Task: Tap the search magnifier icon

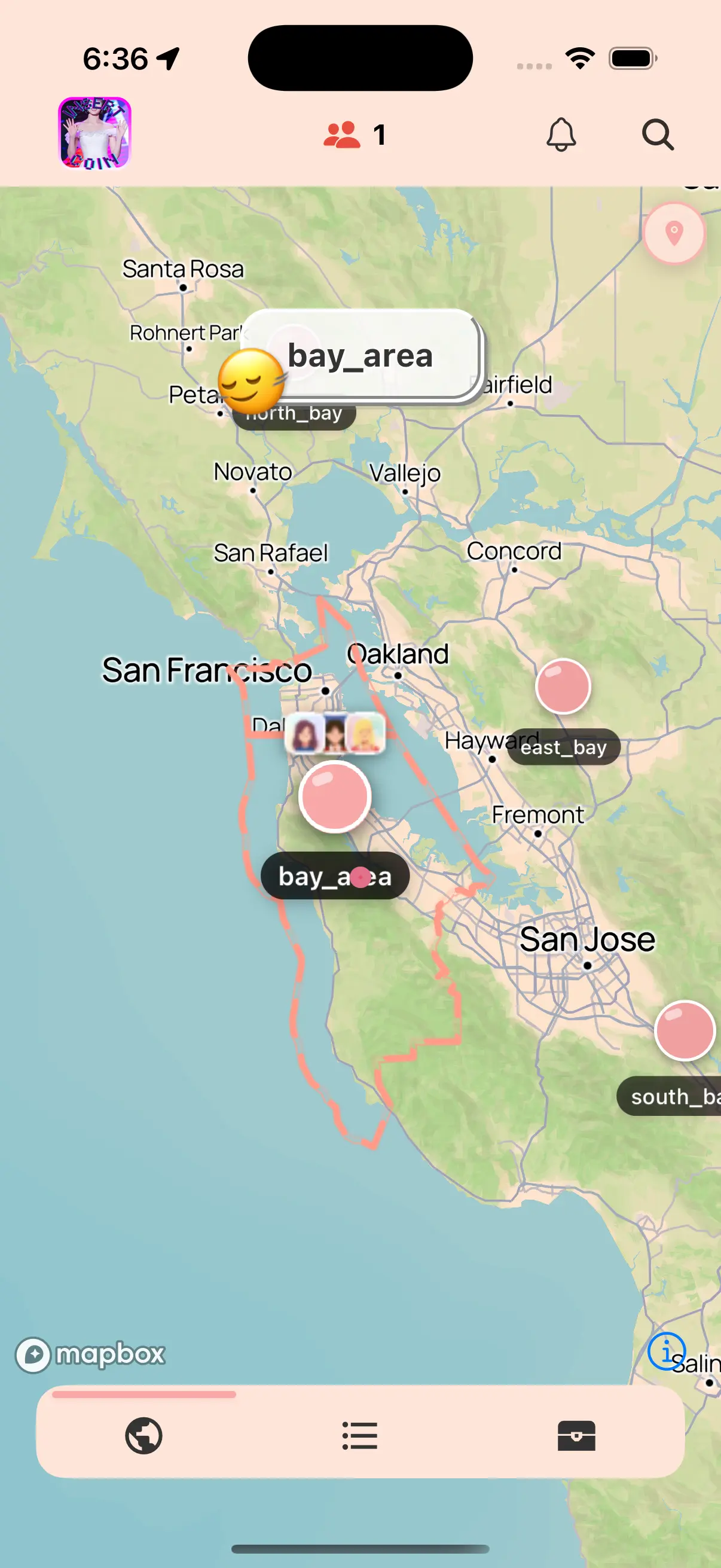Action: tap(657, 135)
